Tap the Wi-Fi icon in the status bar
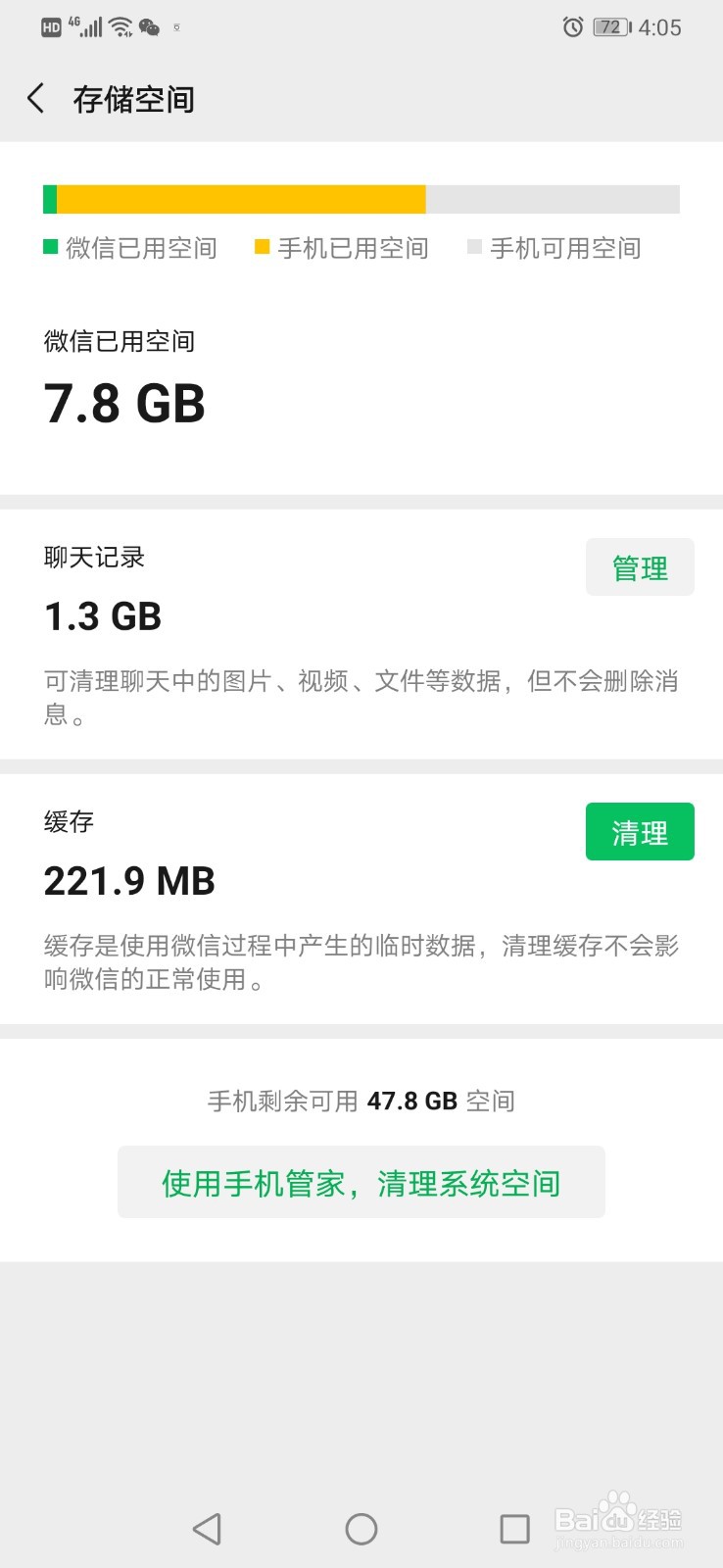The image size is (723, 1568). click(x=118, y=26)
